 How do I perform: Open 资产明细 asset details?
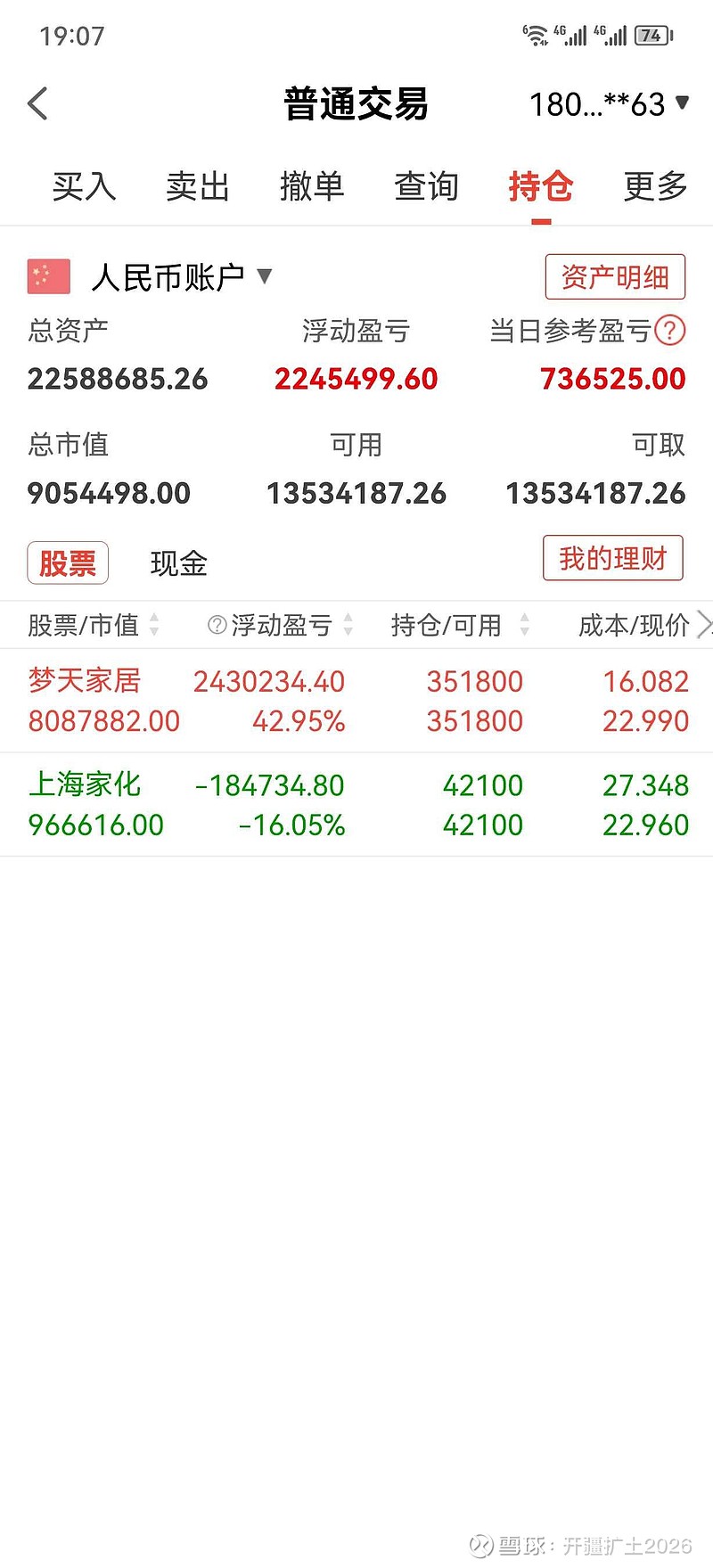click(614, 277)
